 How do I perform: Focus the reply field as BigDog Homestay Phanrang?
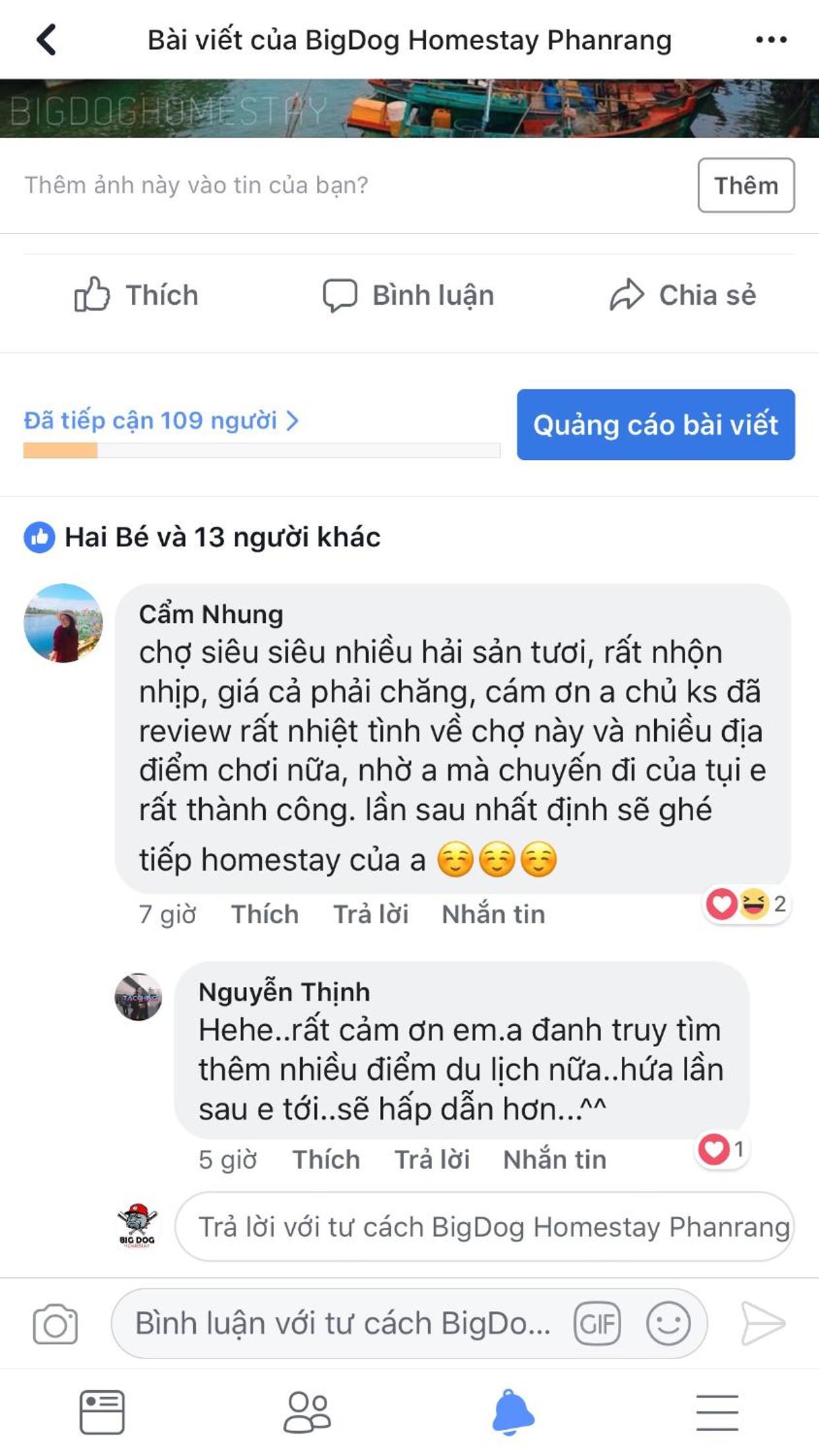(485, 1227)
